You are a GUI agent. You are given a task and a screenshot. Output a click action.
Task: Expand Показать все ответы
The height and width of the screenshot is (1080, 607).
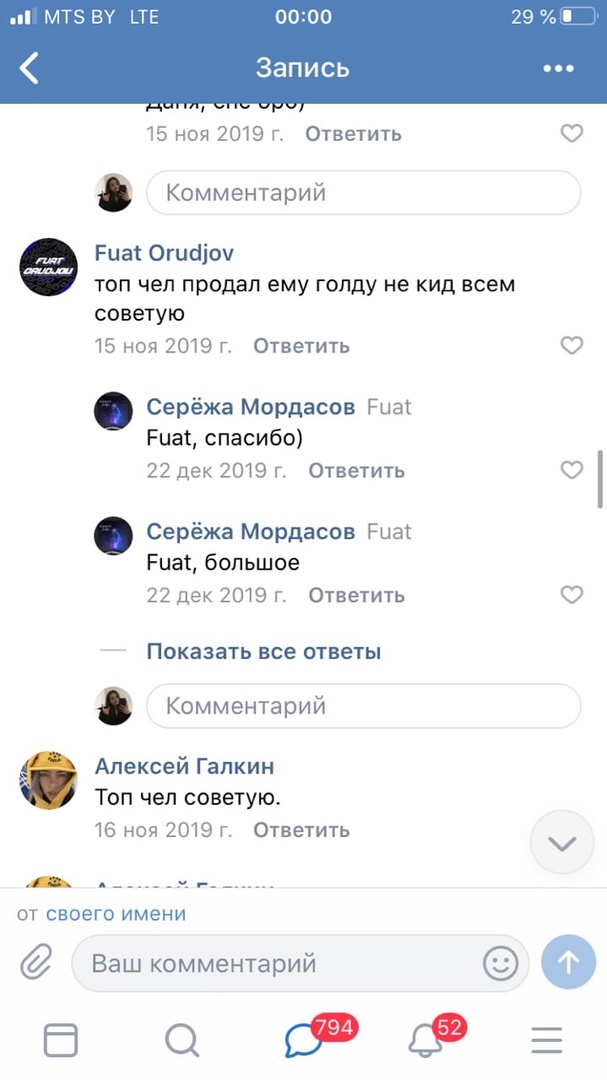coord(263,652)
